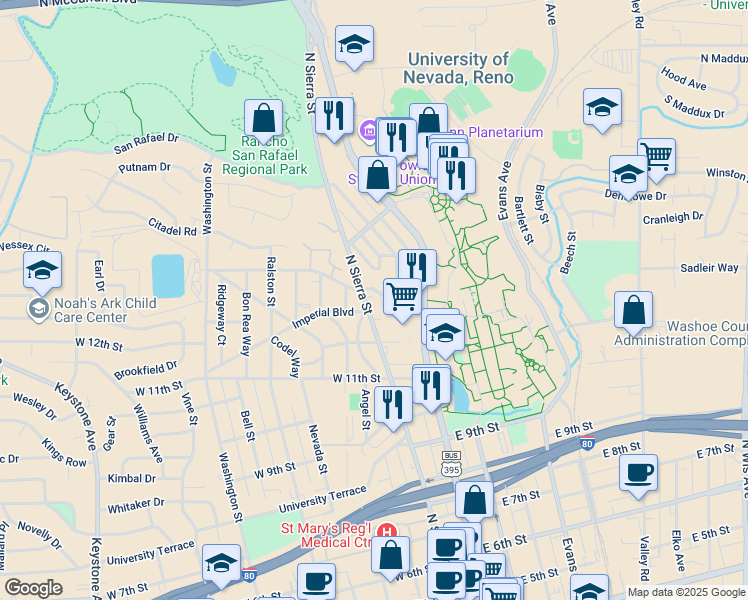This screenshot has height=600, width=748.
Task: Select the shopping cart marker near Denslowe Dr
Action: (656, 156)
